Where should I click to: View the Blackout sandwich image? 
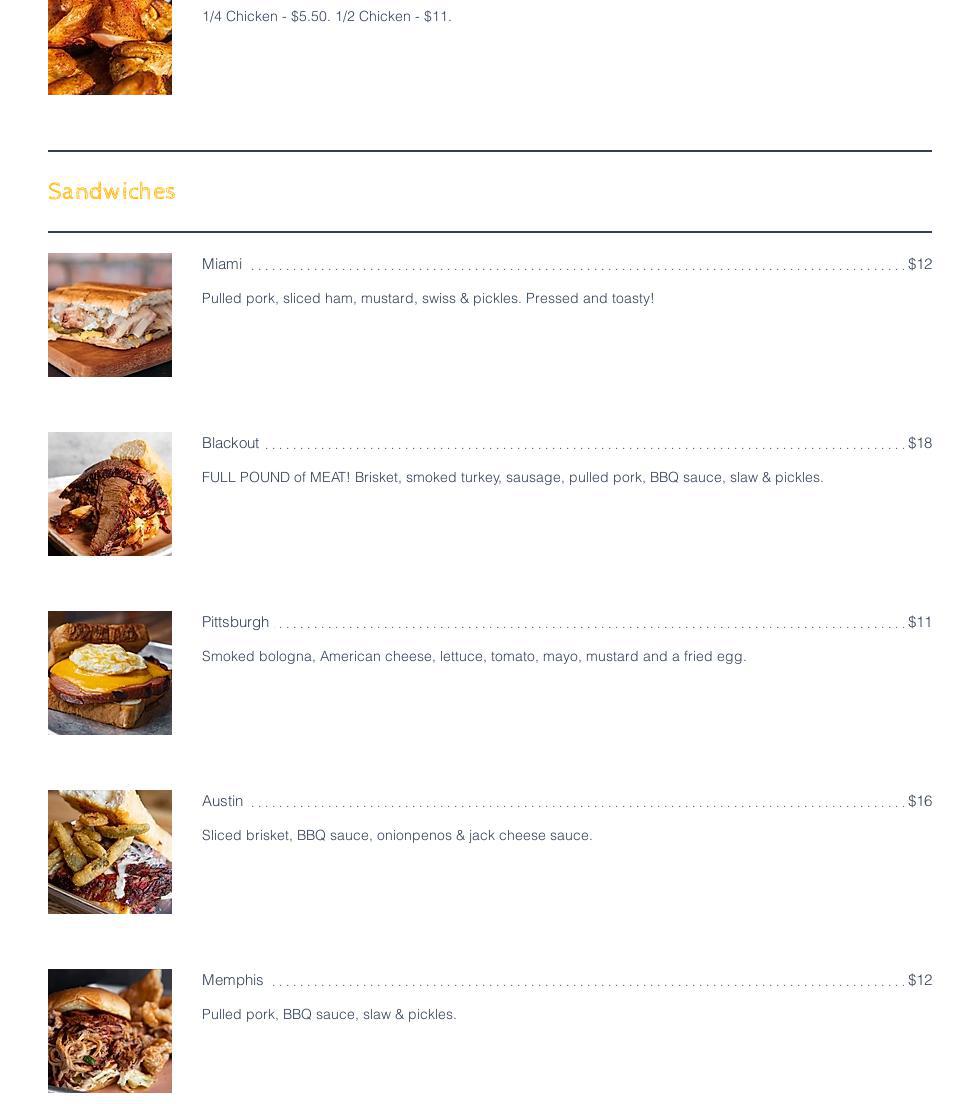[110, 494]
